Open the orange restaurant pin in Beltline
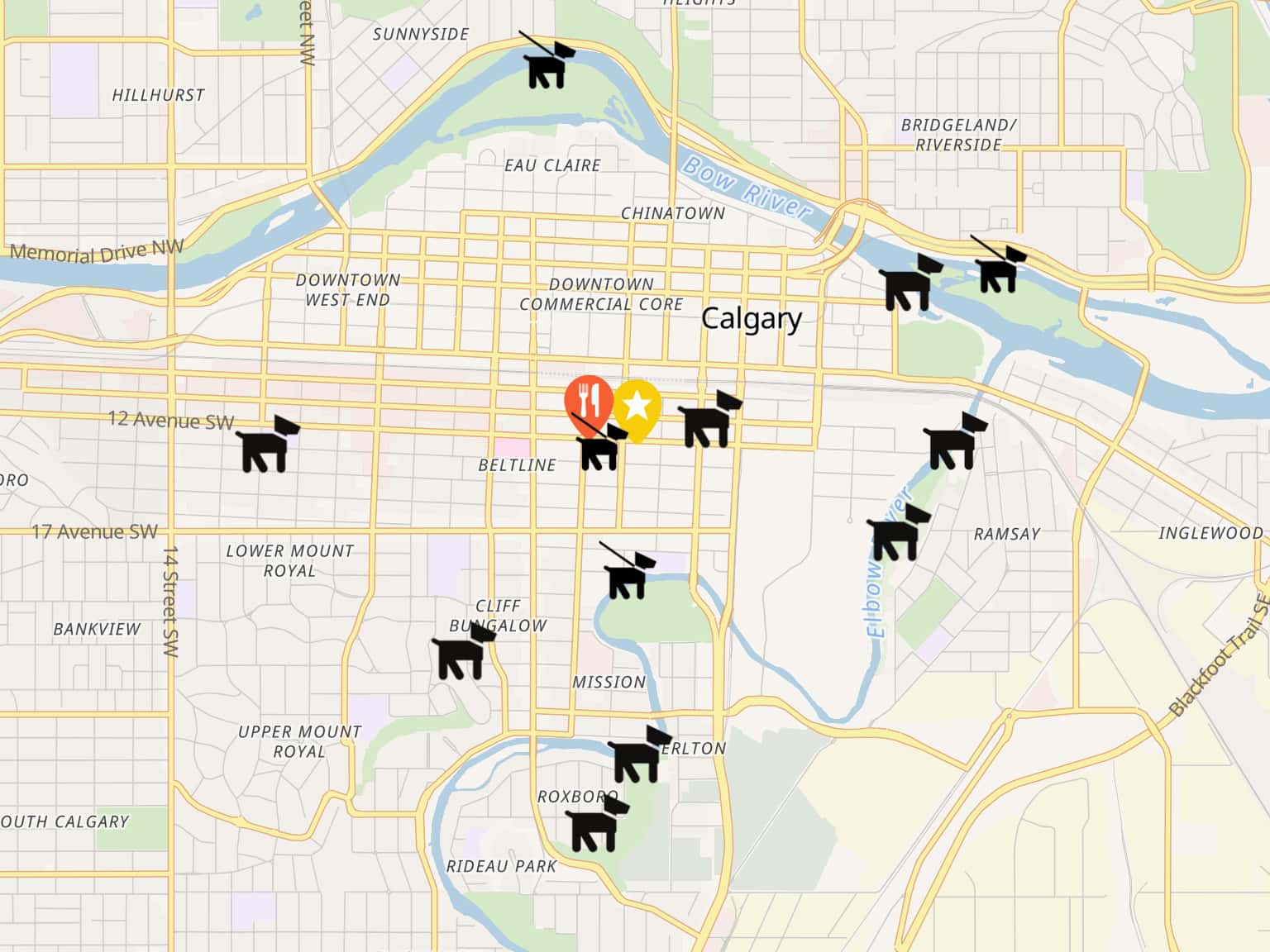Image resolution: width=1270 pixels, height=952 pixels. point(588,397)
